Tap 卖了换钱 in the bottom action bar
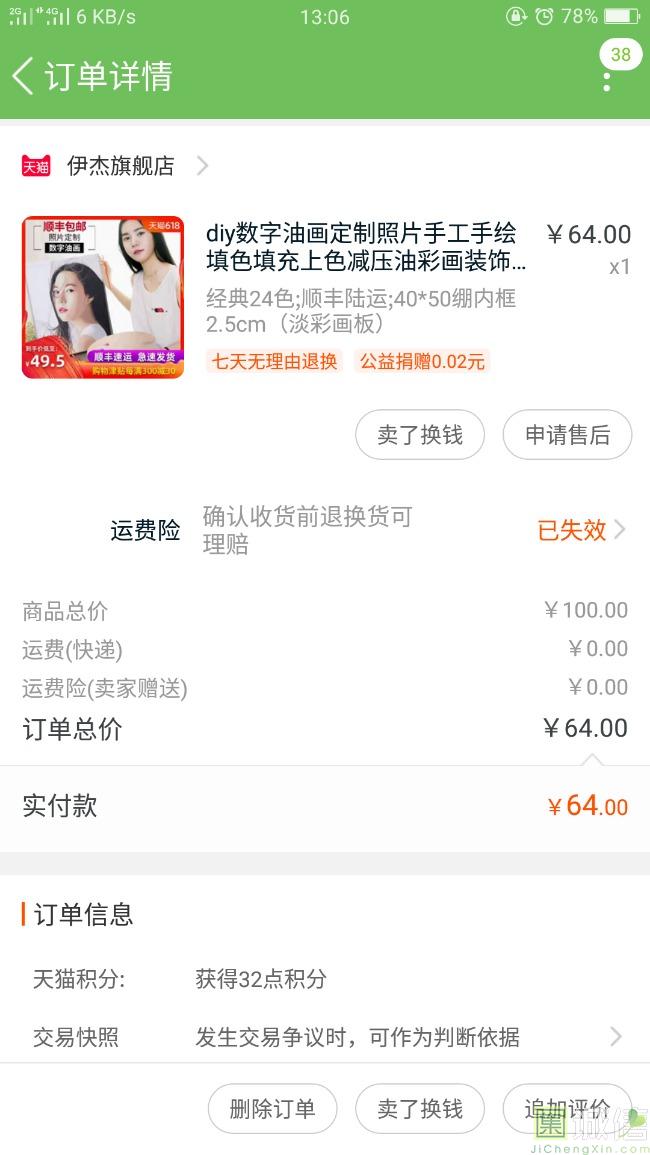 420,1108
